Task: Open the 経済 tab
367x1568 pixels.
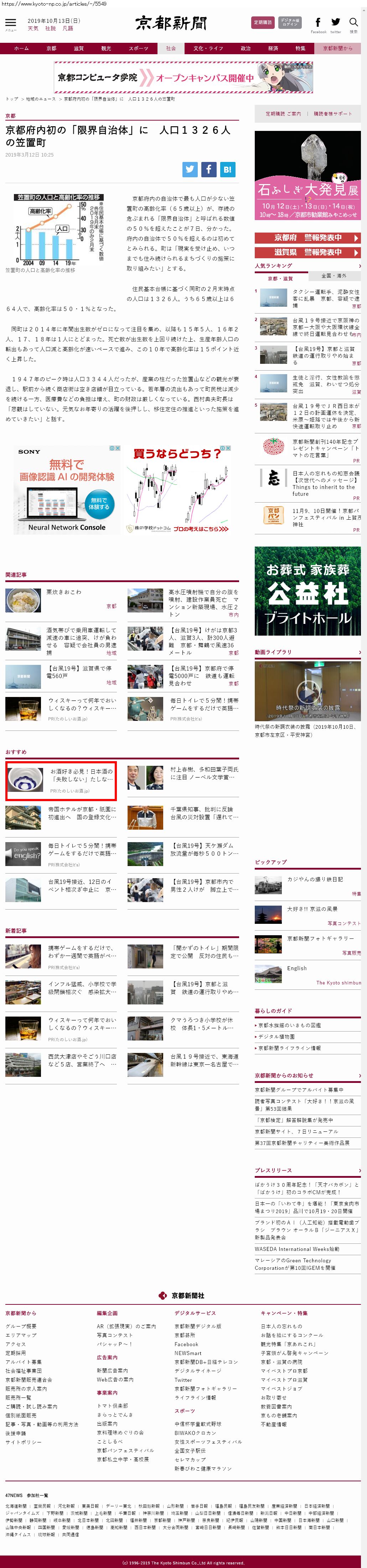Action: [x=273, y=48]
